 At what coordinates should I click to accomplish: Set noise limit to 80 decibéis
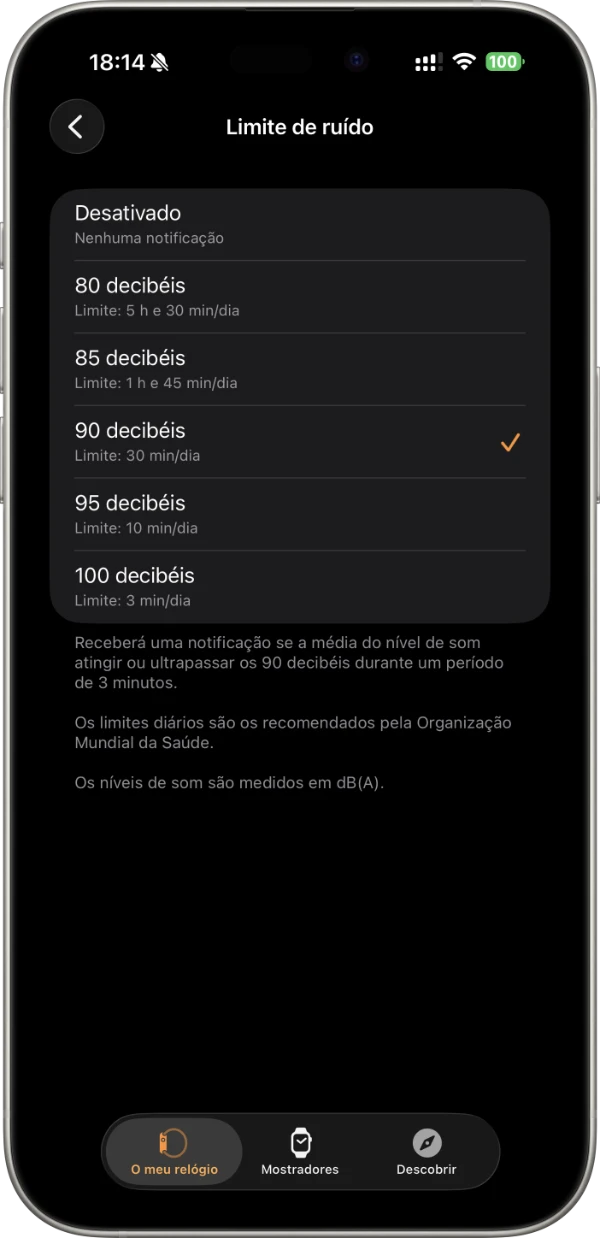pos(300,297)
